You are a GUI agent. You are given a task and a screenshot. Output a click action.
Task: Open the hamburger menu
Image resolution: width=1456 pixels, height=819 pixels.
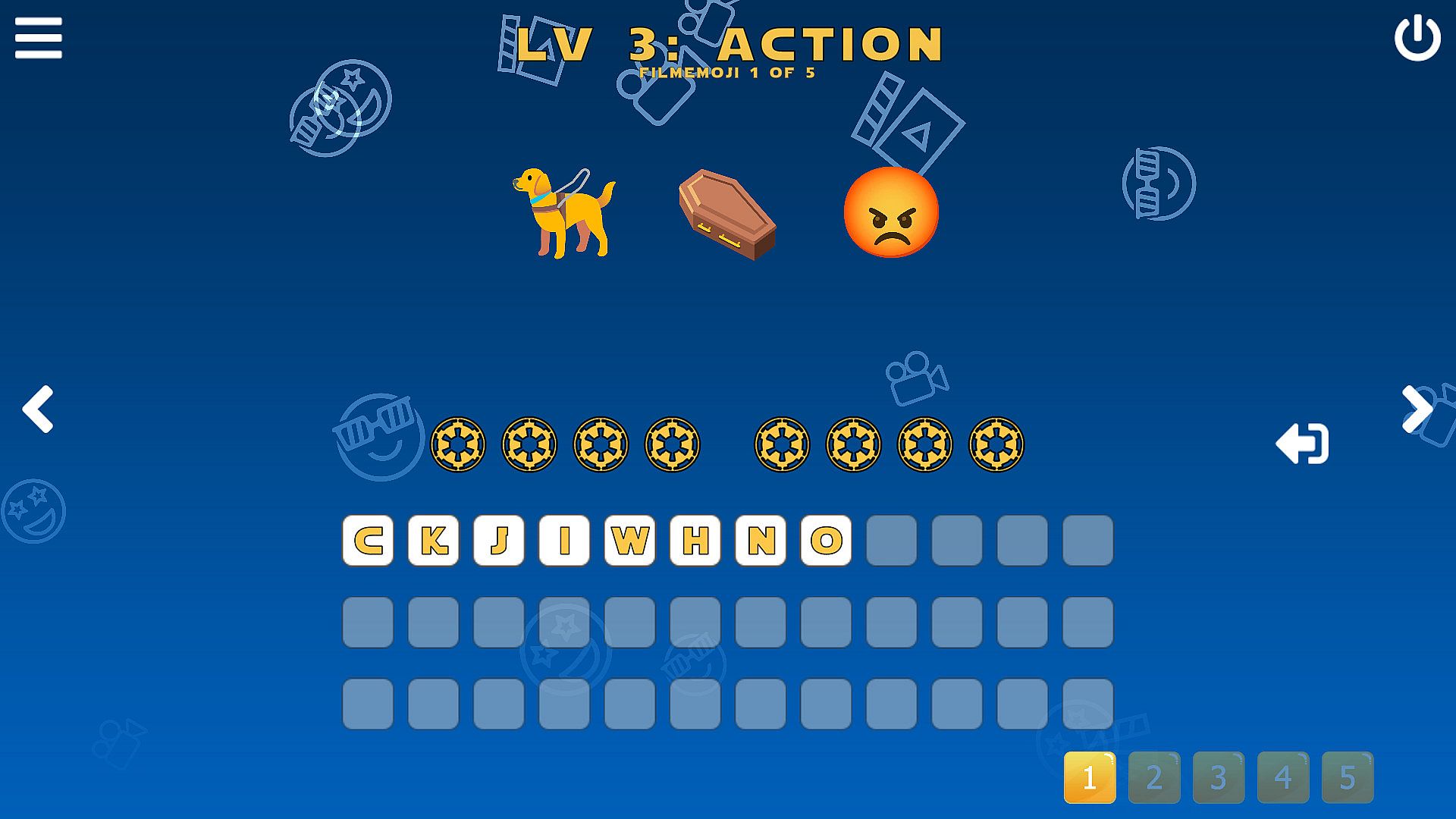(x=38, y=38)
